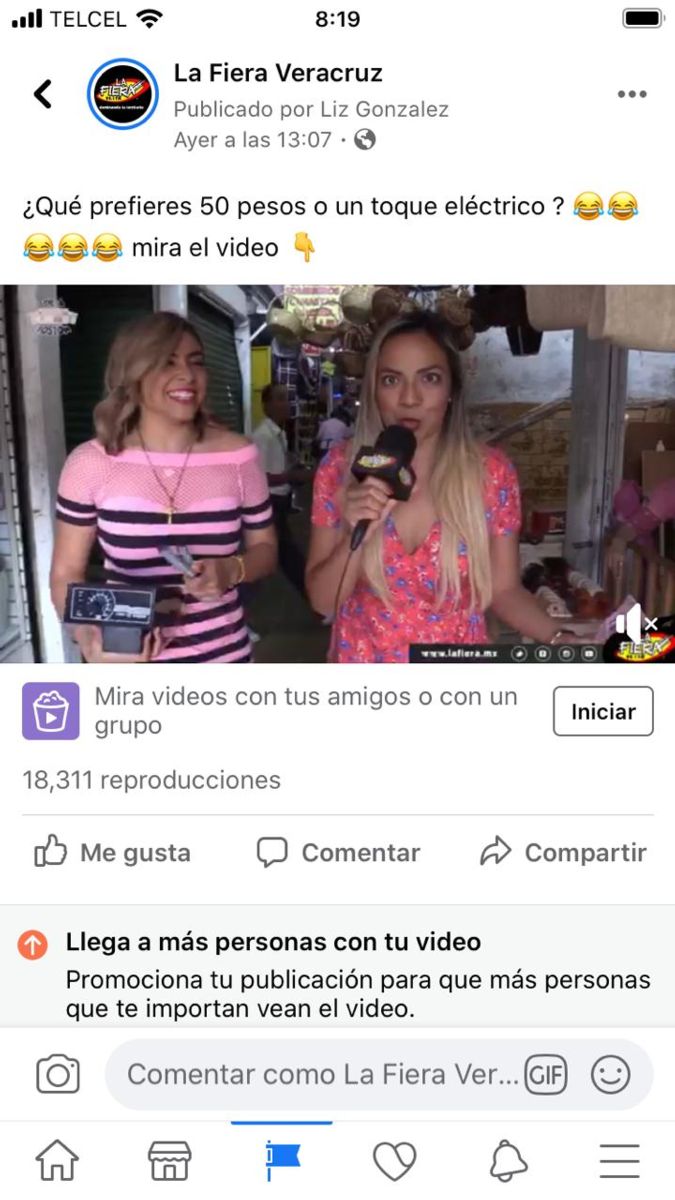Open the emoji picker in comment box

(x=610, y=1075)
